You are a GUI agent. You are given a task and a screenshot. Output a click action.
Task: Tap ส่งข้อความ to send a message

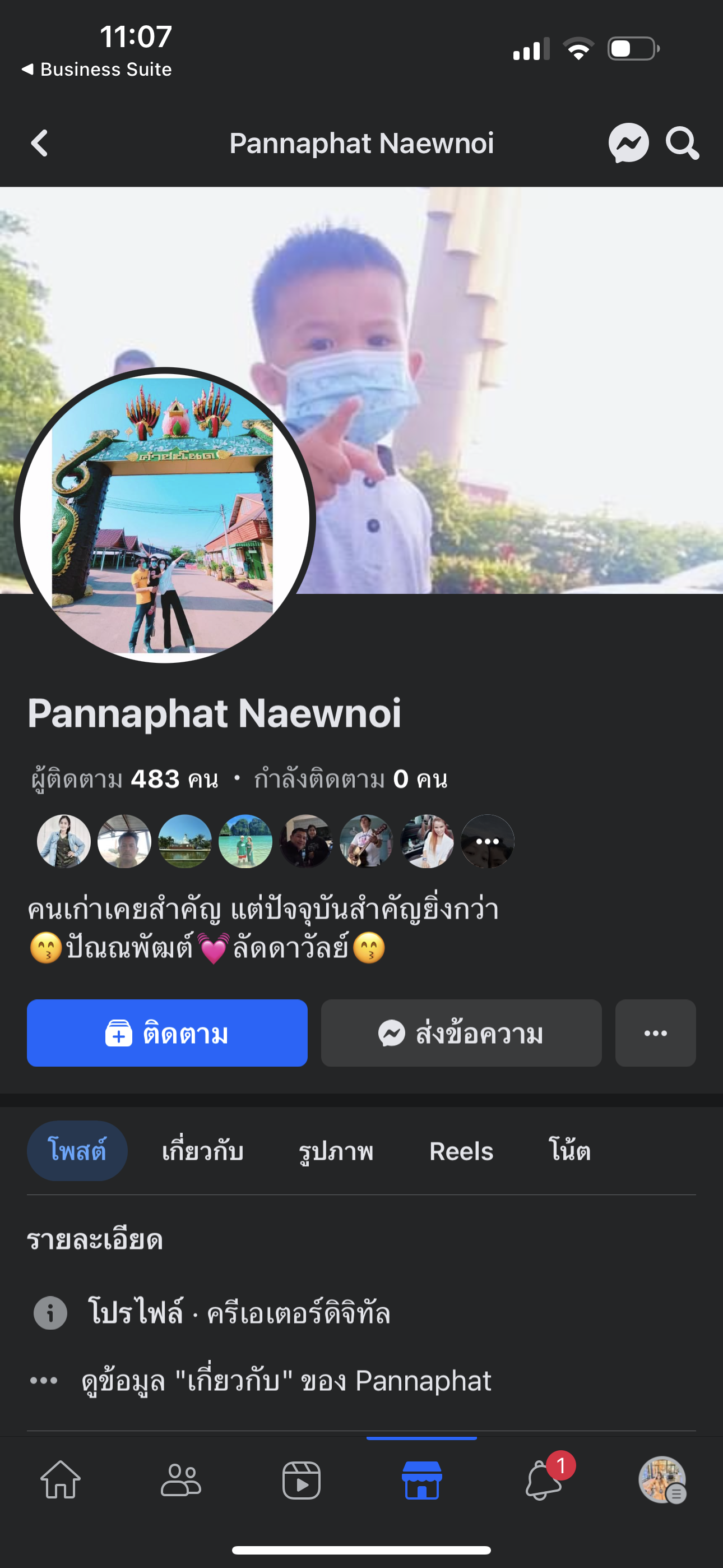pos(461,1033)
